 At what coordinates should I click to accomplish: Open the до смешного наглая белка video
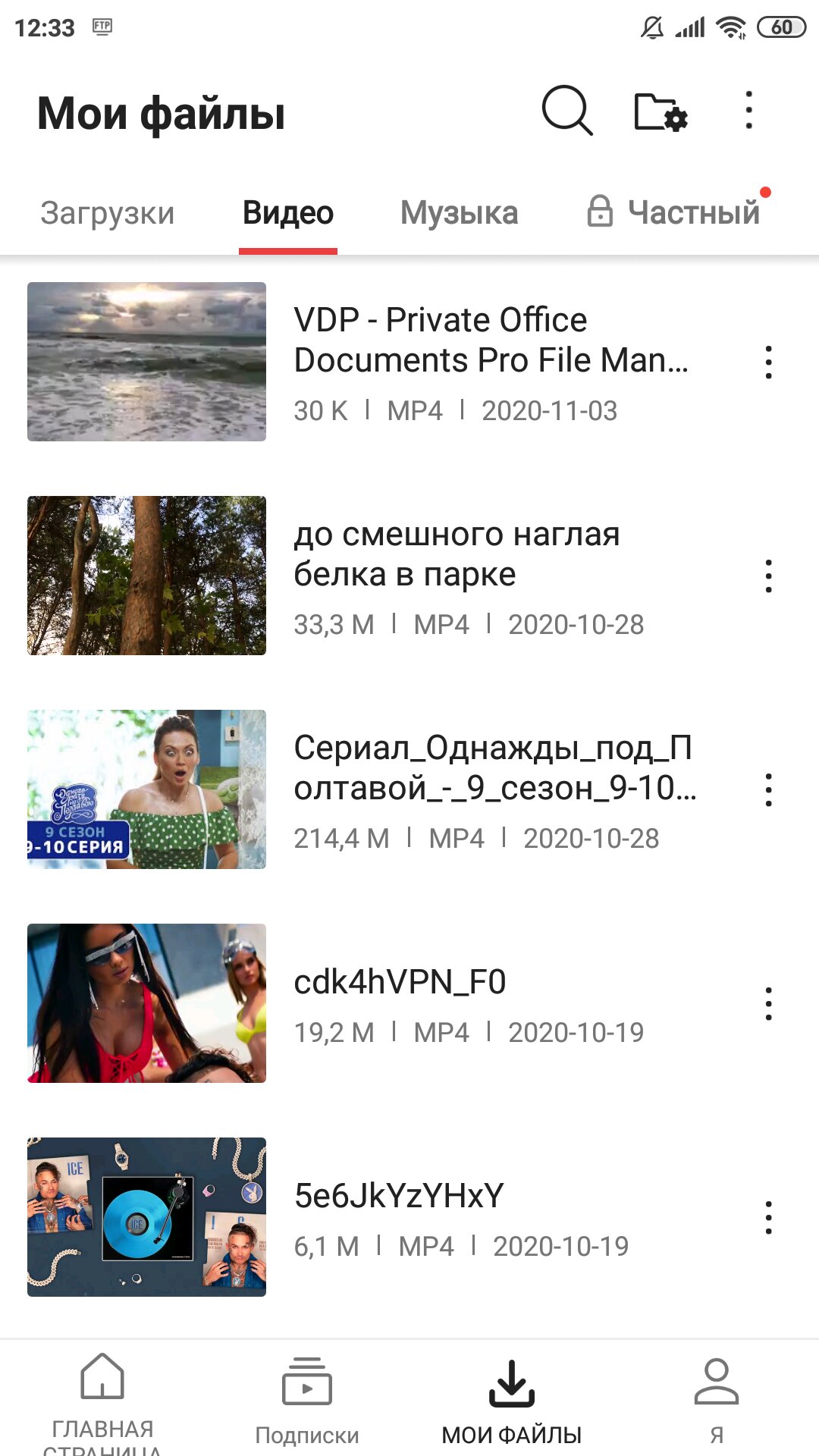pyautogui.click(x=146, y=576)
